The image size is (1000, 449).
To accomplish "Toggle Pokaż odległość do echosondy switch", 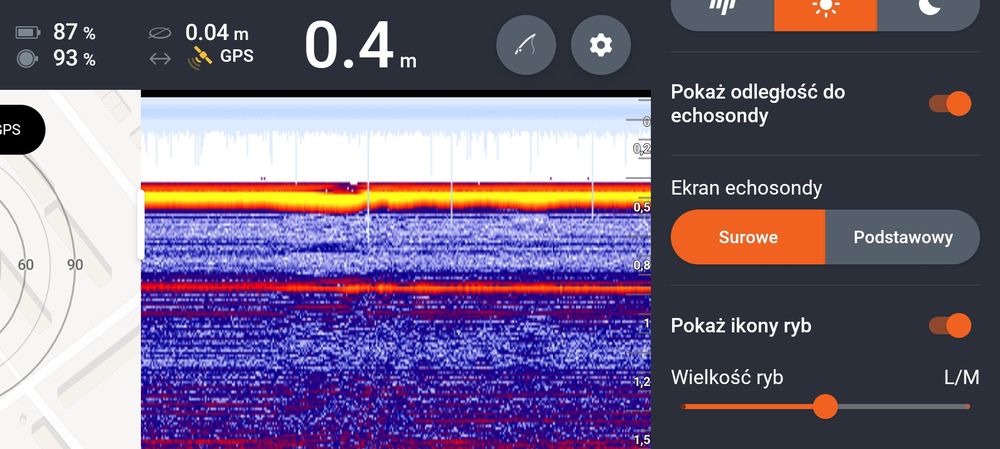I will click(950, 103).
